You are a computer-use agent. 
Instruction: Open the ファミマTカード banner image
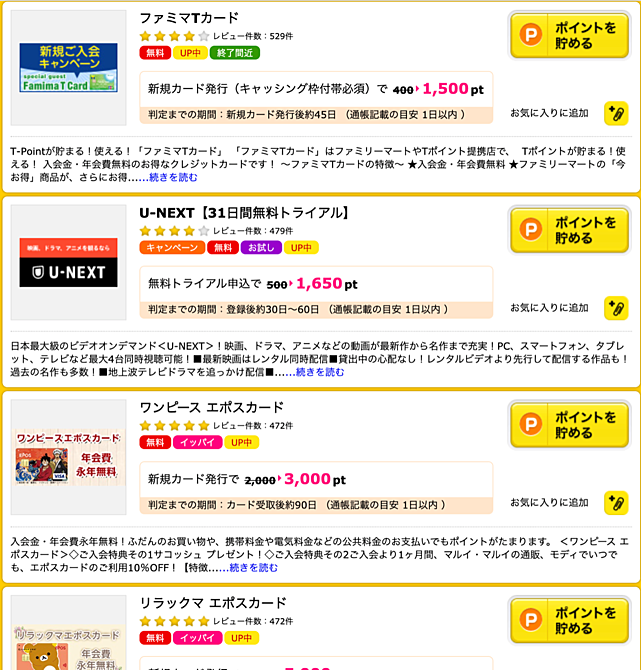pos(68,68)
